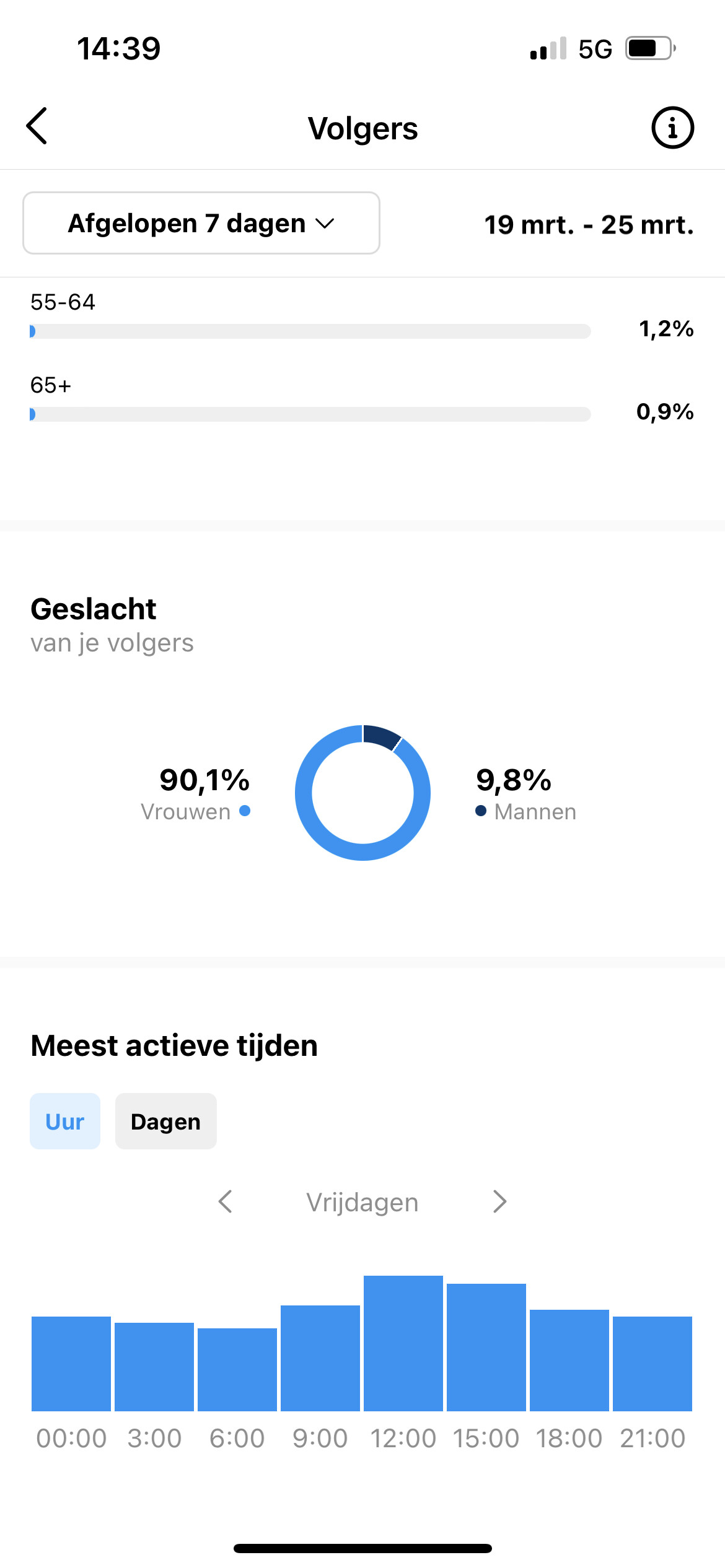The image size is (725, 1568).
Task: Open the info icon for Volgers
Action: coord(672,128)
